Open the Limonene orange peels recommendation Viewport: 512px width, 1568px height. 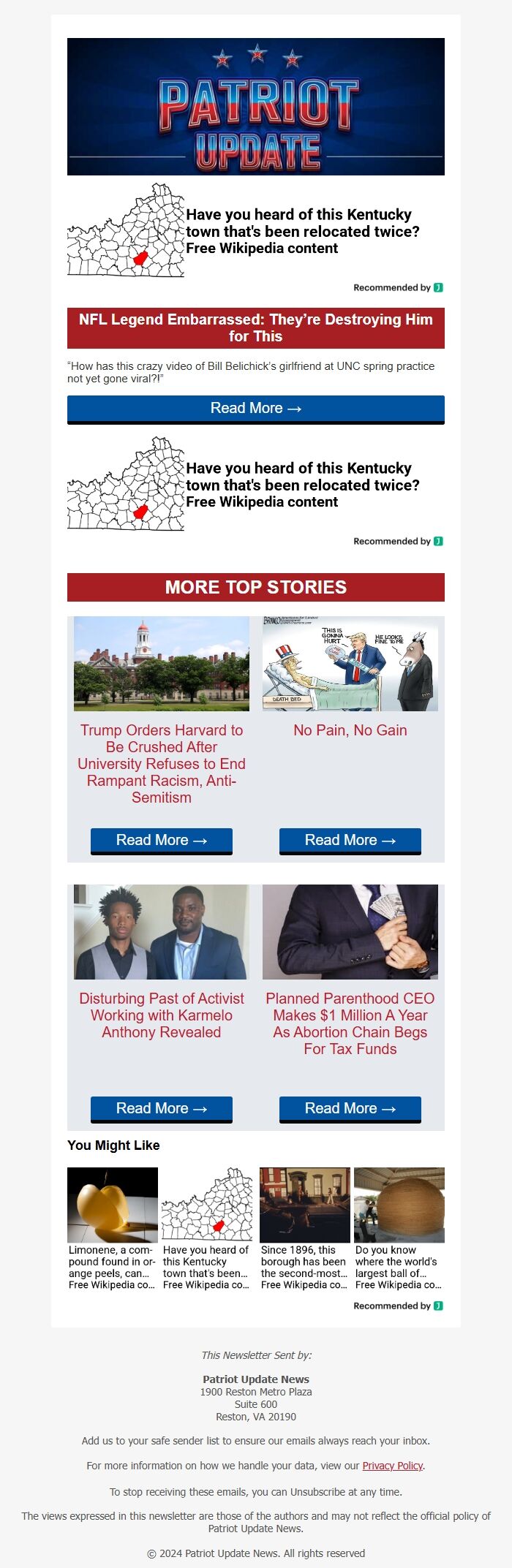pos(112,1228)
